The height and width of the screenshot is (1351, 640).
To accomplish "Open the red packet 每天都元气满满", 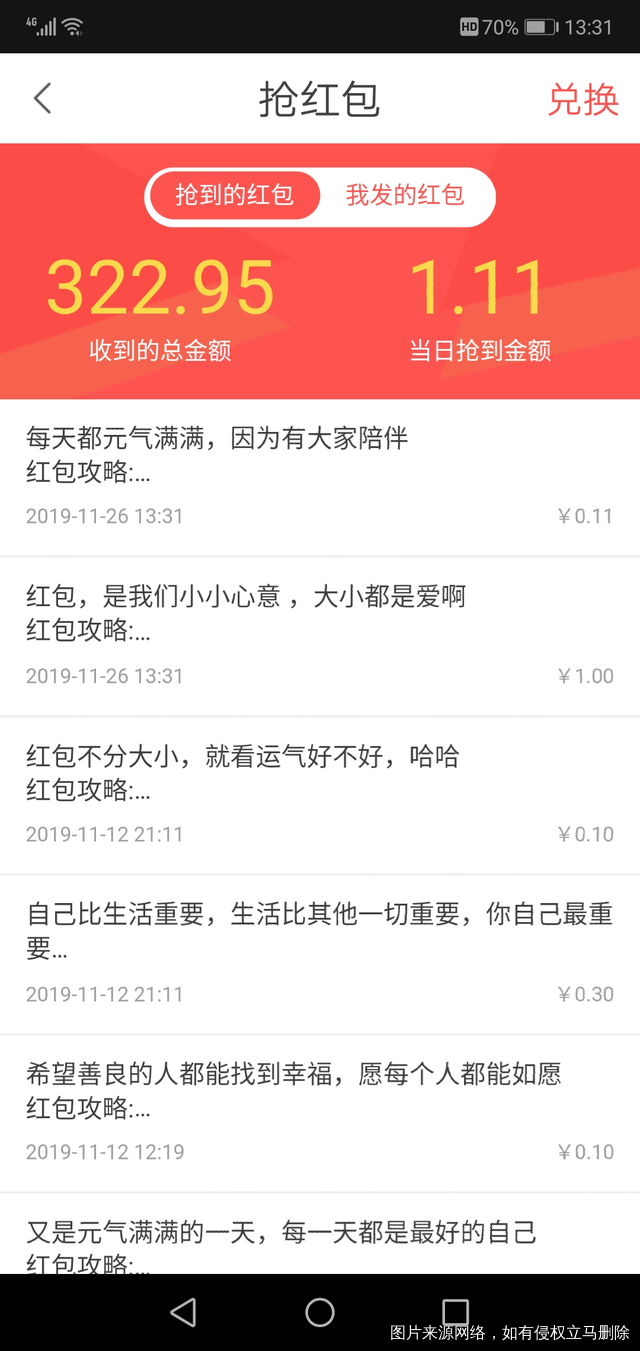I will point(320,477).
